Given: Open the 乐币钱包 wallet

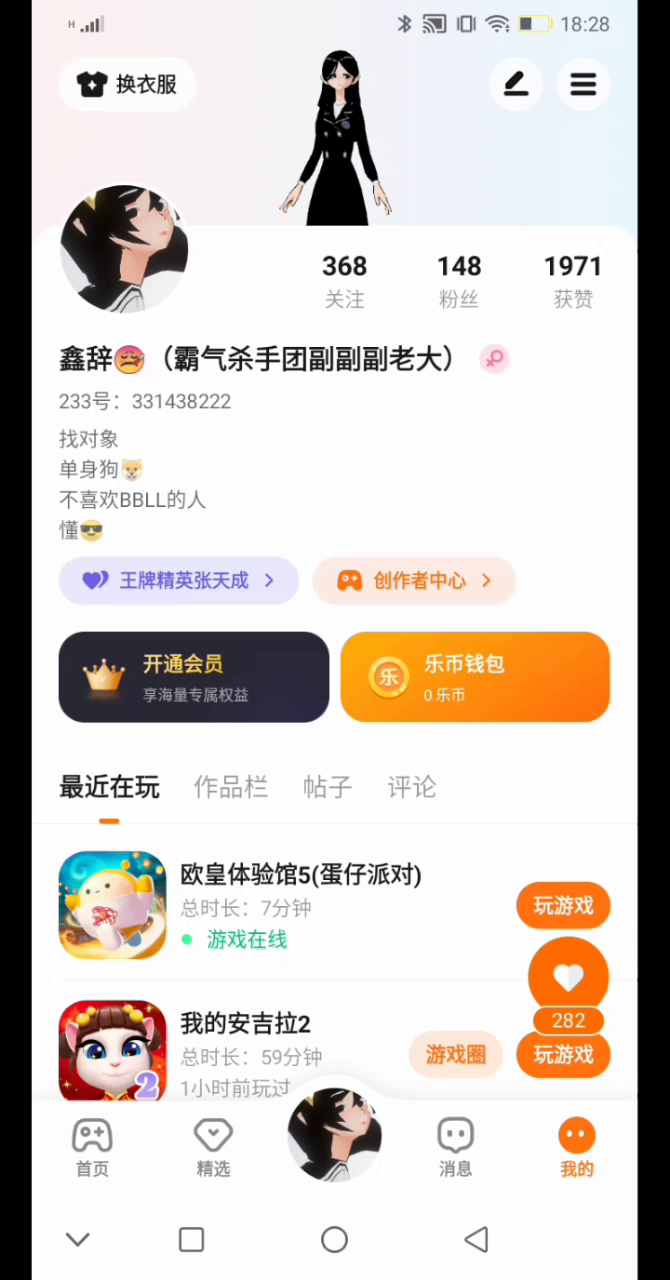Looking at the screenshot, I should (475, 677).
